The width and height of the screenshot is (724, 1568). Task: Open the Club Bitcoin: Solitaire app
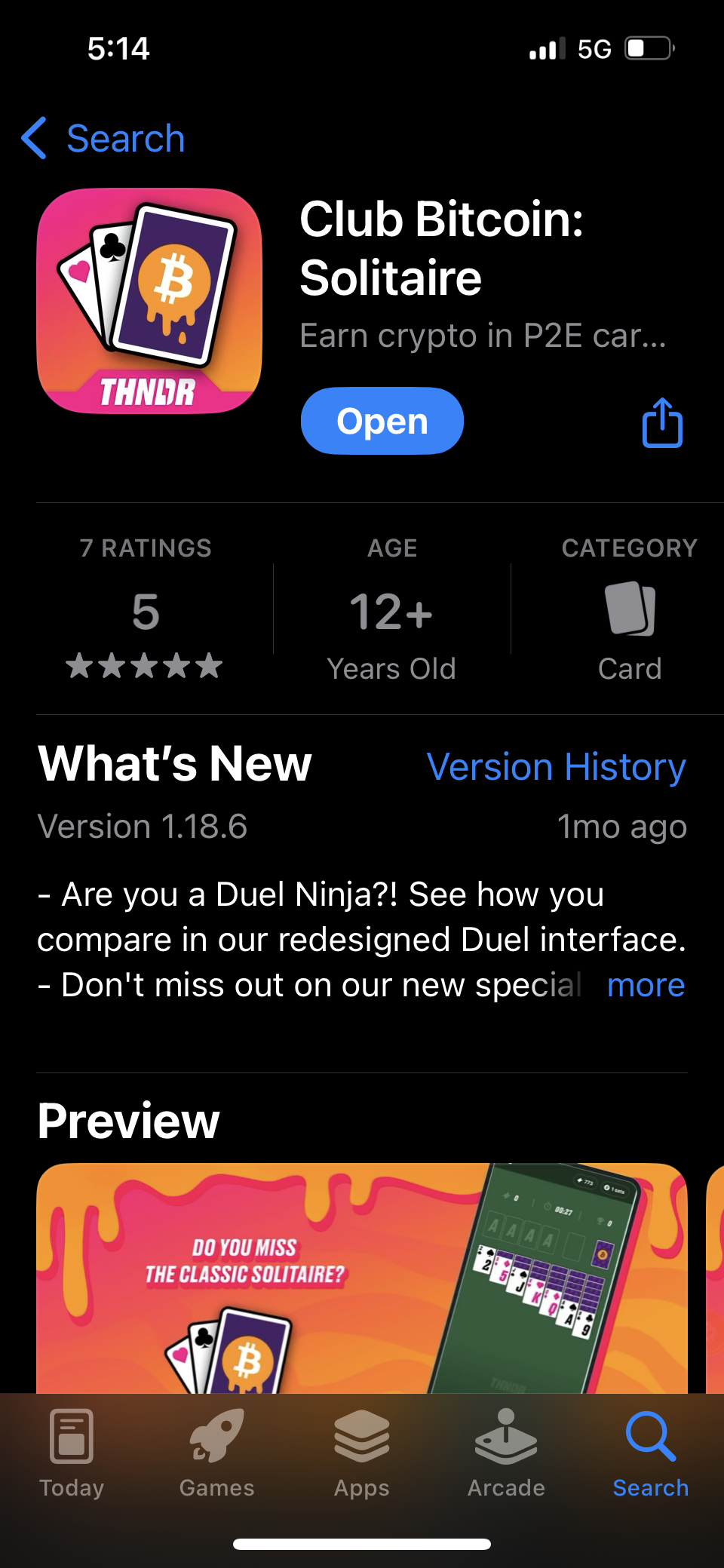click(382, 421)
